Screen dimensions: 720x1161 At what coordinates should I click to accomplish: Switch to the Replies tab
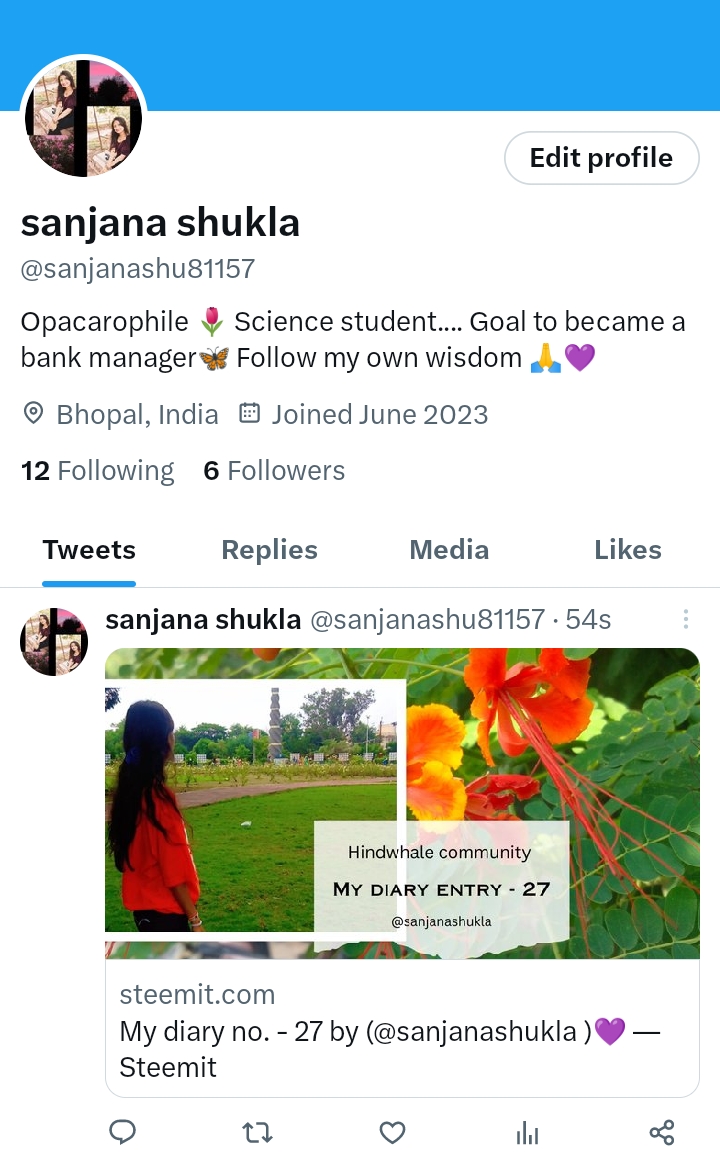pyautogui.click(x=269, y=550)
